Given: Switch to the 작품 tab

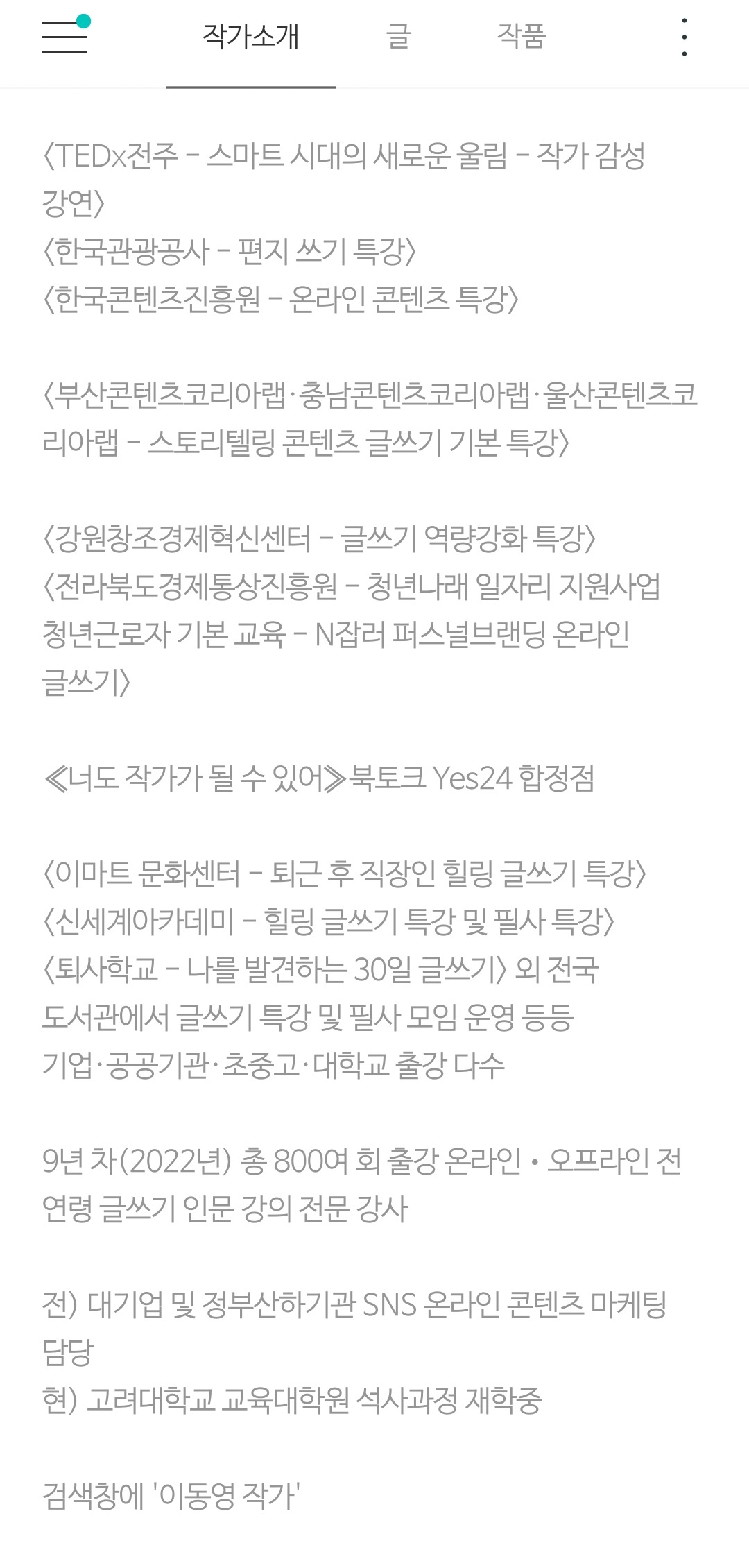Looking at the screenshot, I should tap(522, 36).
